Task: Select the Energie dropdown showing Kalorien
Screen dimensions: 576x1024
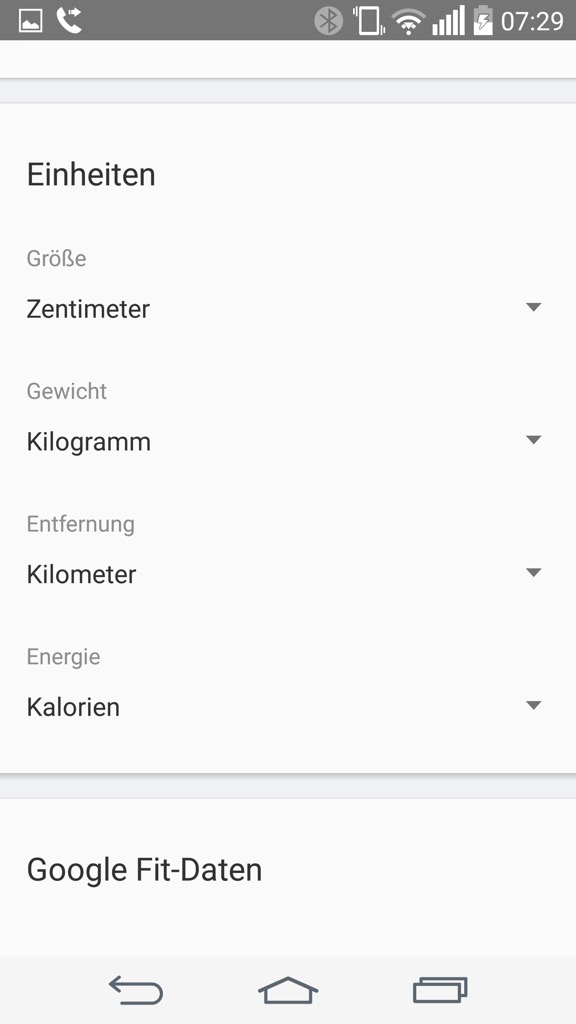Action: 285,706
